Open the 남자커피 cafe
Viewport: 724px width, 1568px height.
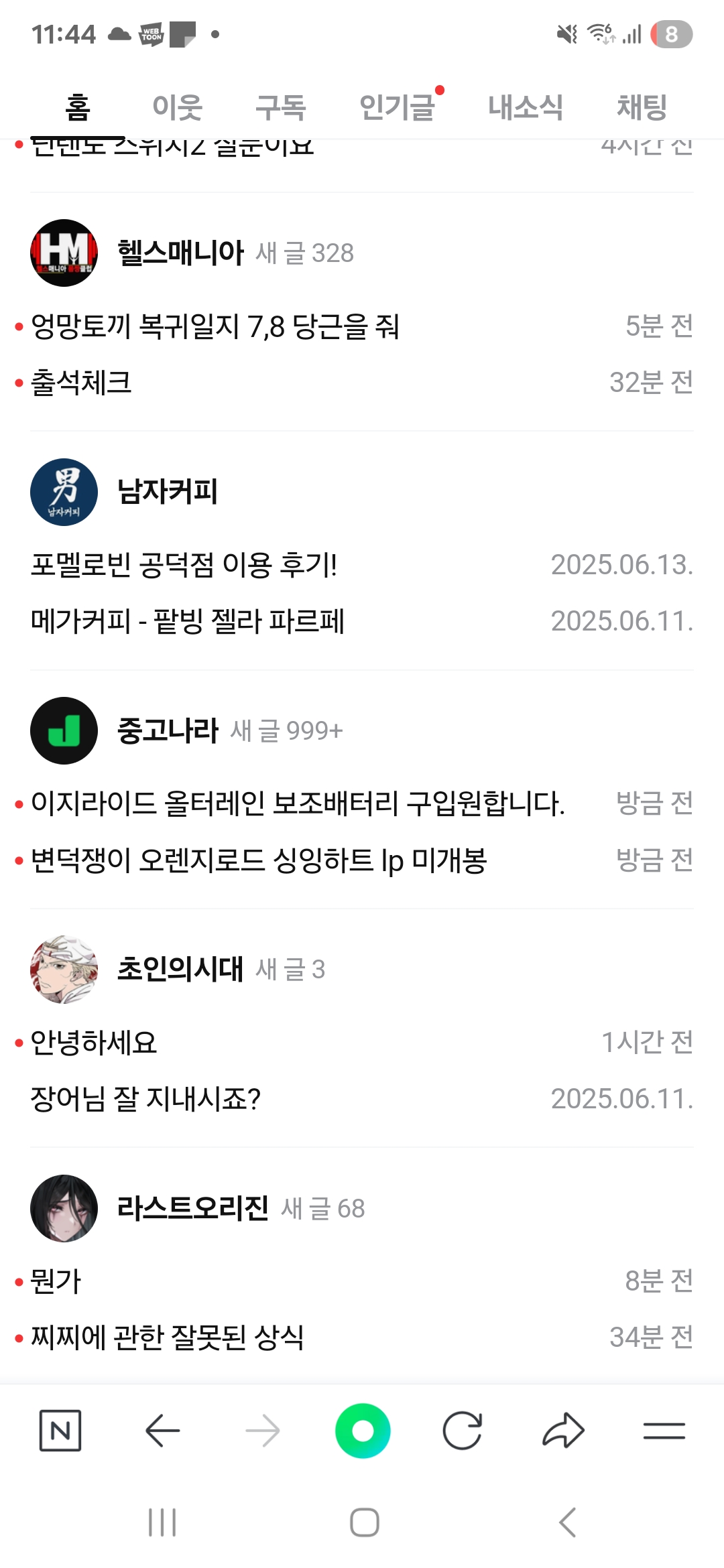(x=168, y=491)
